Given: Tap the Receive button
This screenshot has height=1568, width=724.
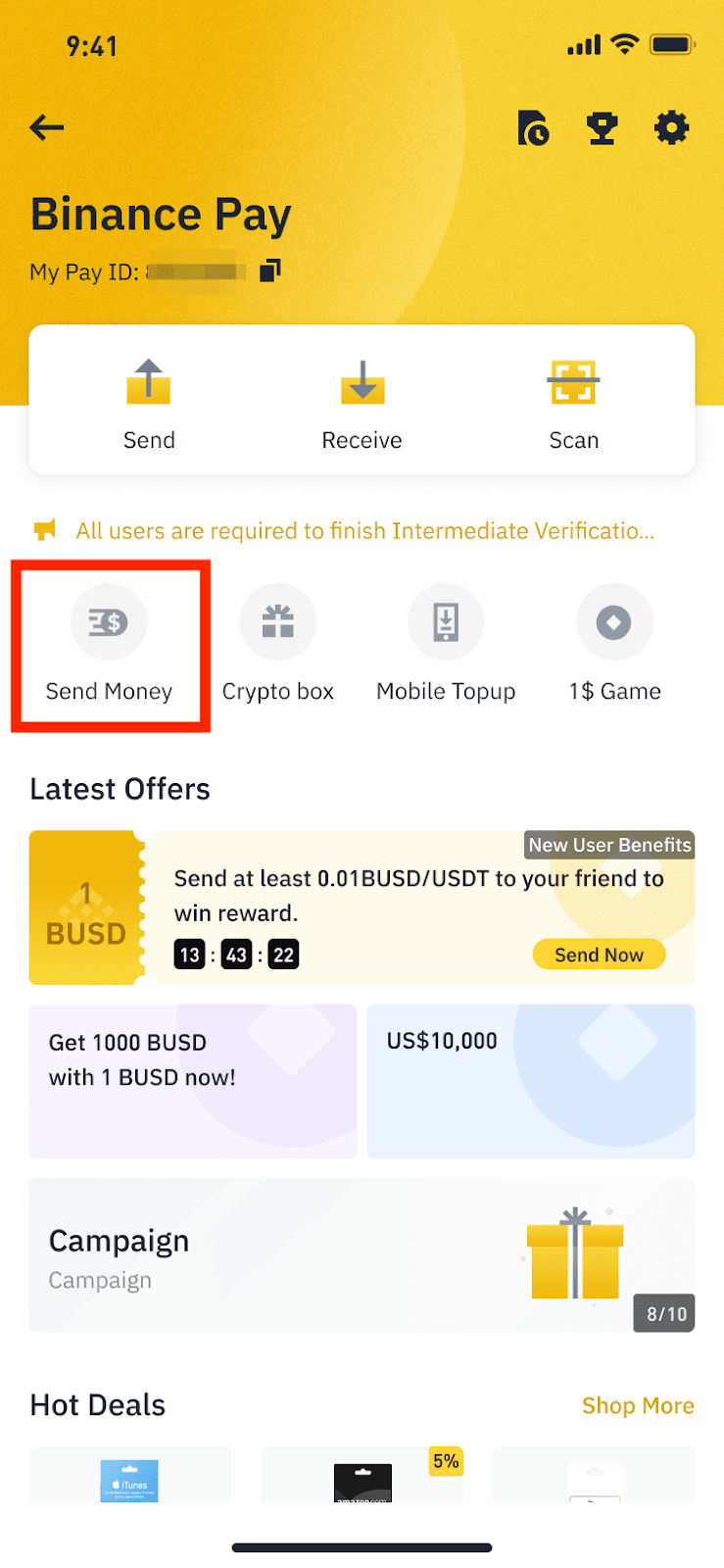Looking at the screenshot, I should 362,404.
